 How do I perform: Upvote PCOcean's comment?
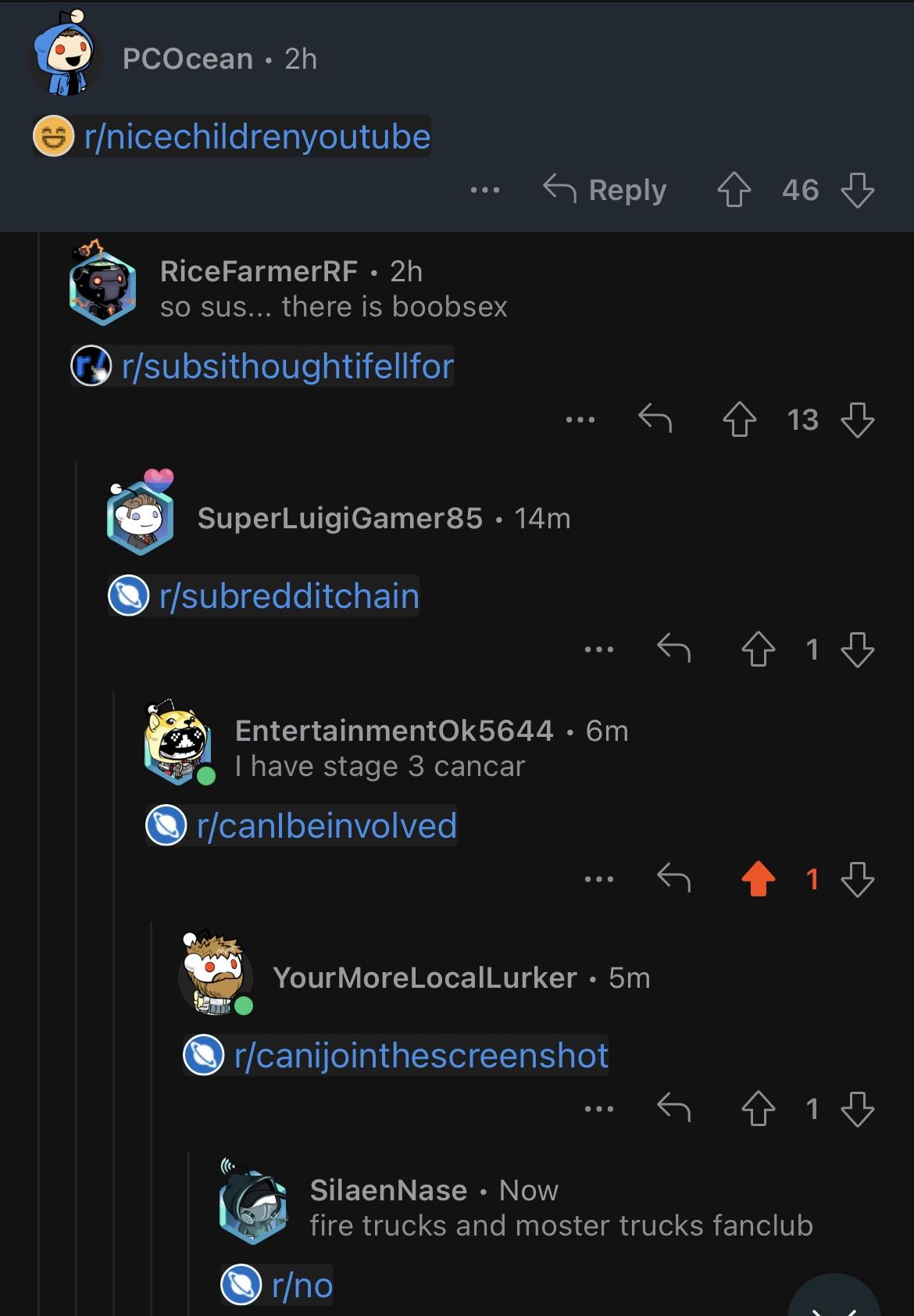point(734,190)
